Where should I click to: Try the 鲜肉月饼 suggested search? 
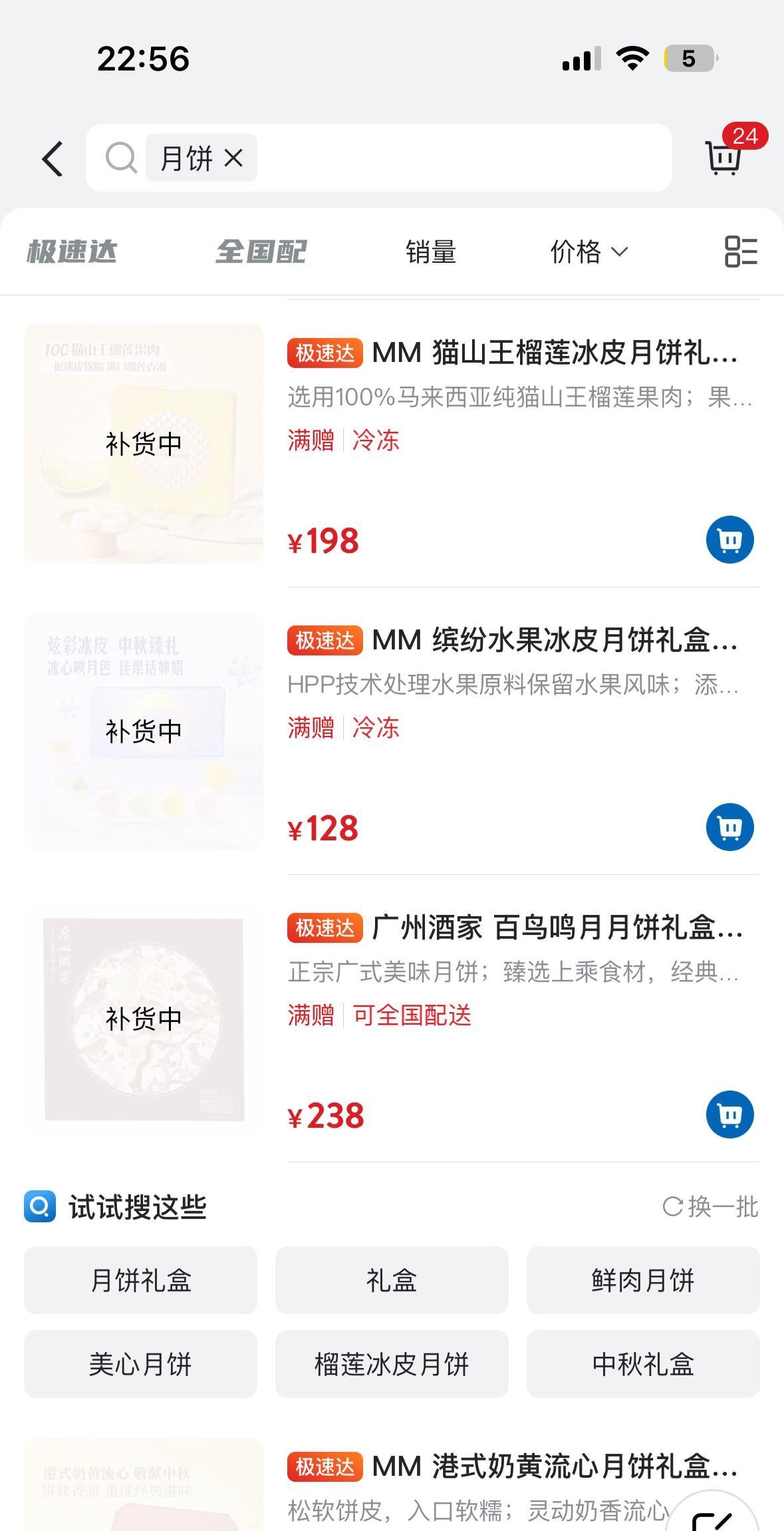(x=642, y=1280)
